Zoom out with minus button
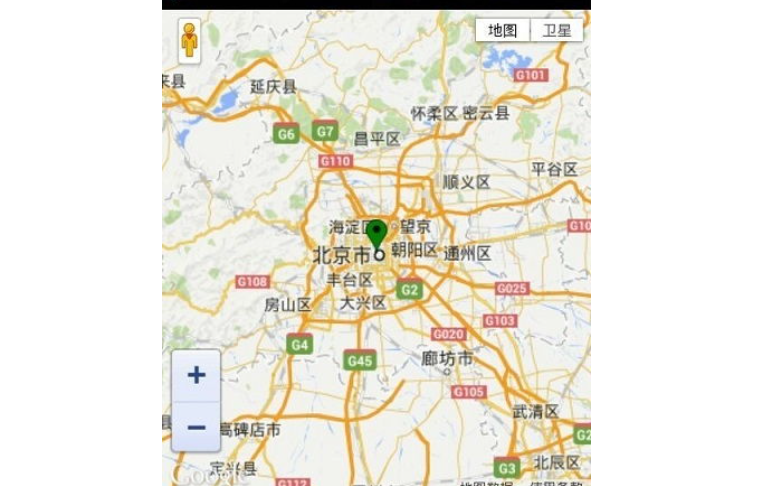This screenshot has height=486, width=779. (x=196, y=427)
